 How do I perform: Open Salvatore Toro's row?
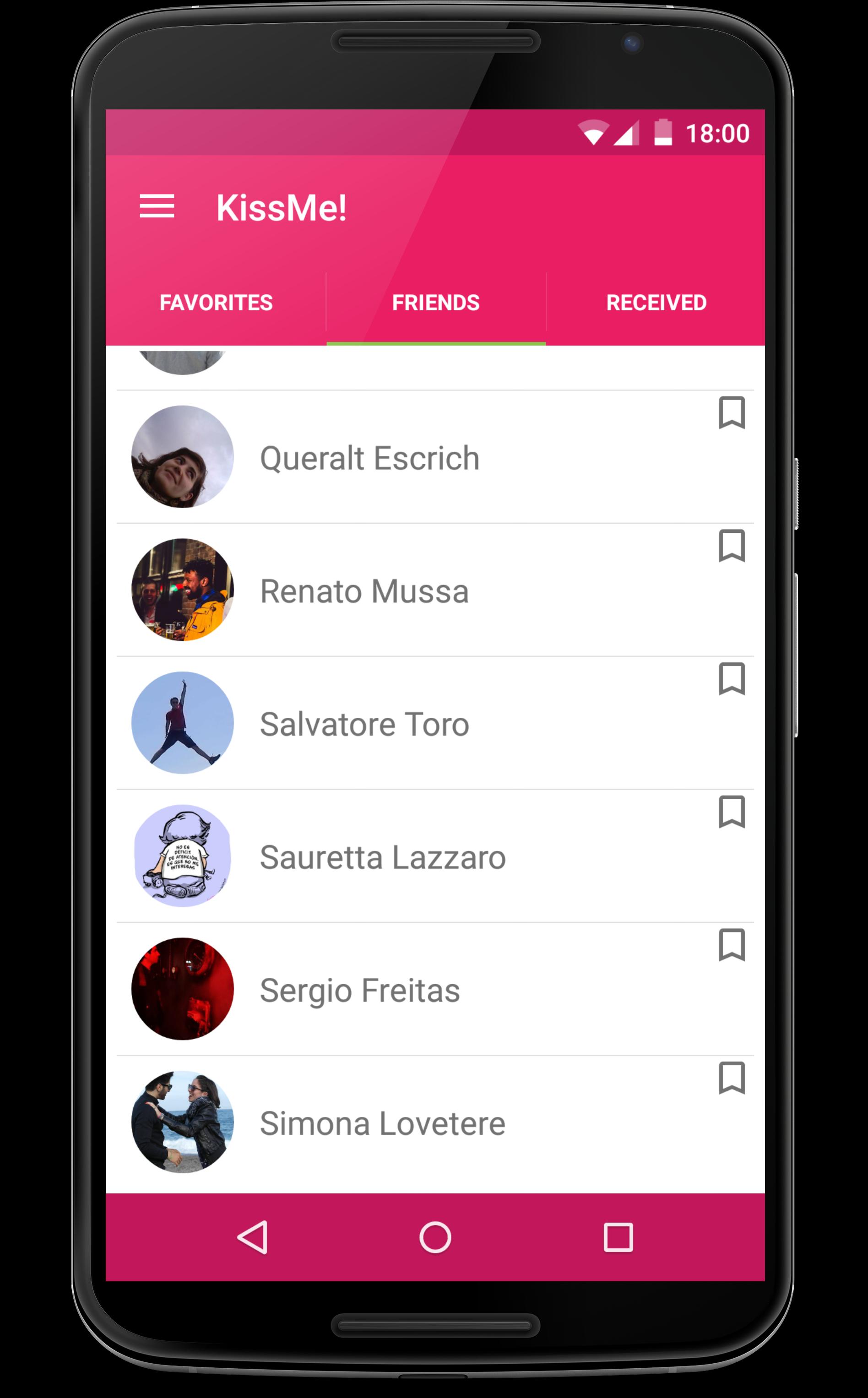pyautogui.click(x=364, y=724)
